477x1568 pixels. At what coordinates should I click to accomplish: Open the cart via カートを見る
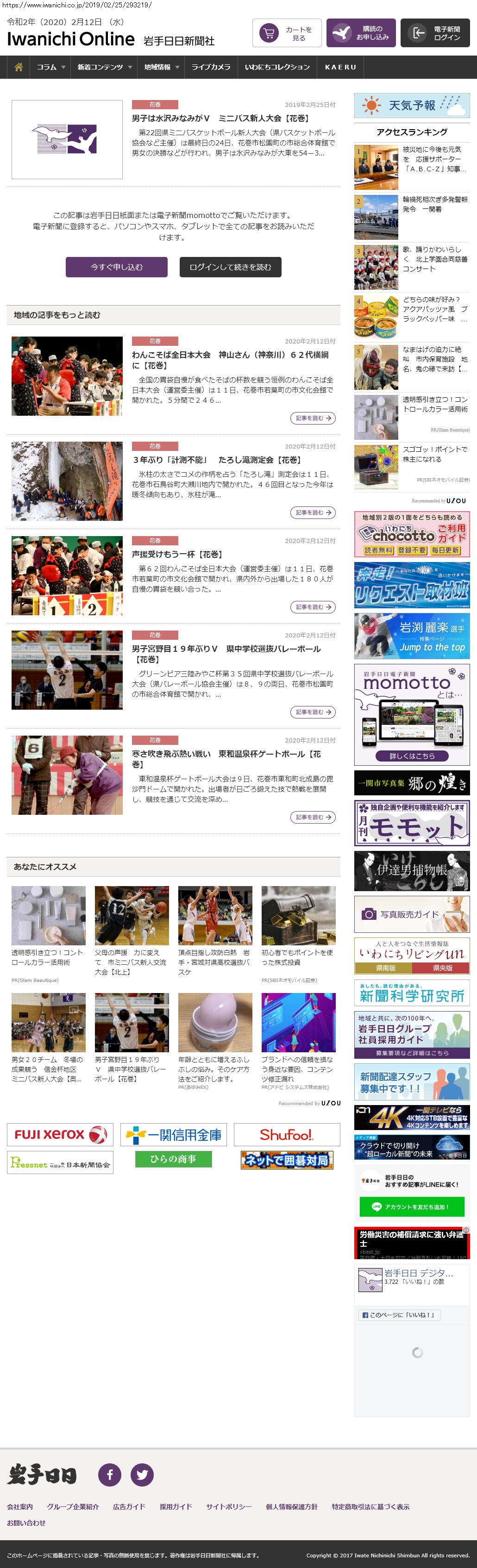click(x=287, y=33)
